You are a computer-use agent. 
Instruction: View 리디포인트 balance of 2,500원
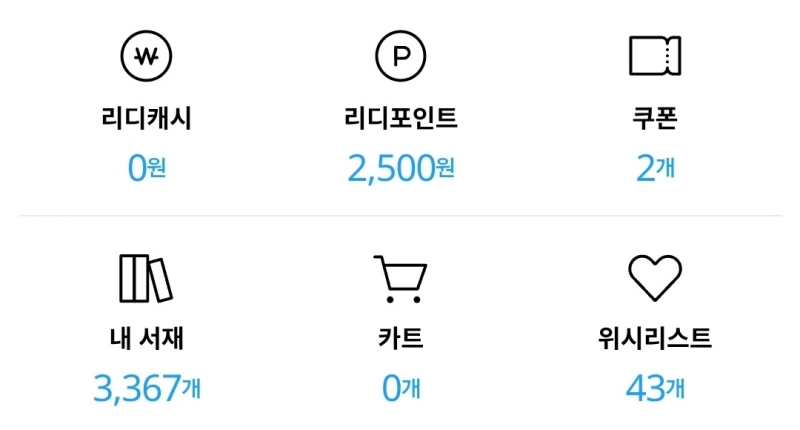click(400, 112)
